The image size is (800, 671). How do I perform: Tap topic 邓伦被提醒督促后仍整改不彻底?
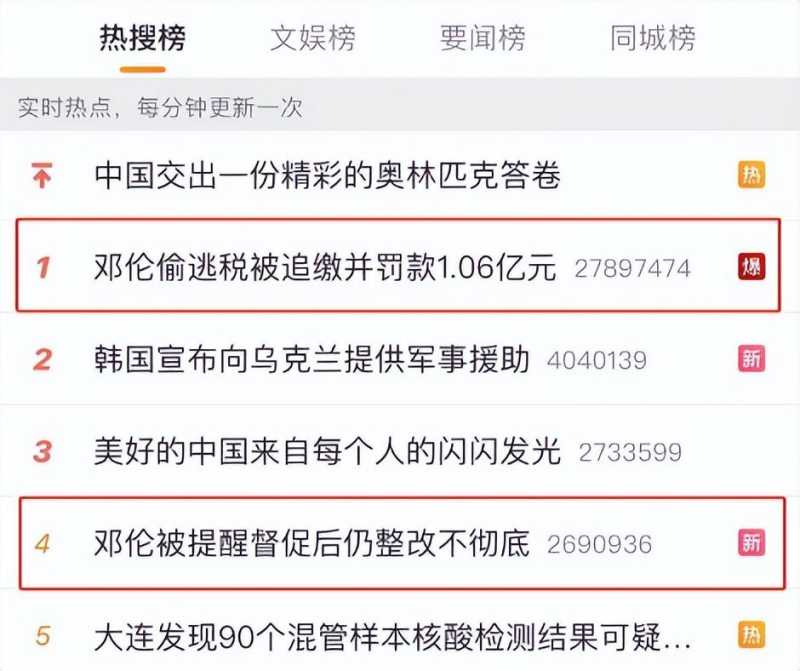click(312, 543)
